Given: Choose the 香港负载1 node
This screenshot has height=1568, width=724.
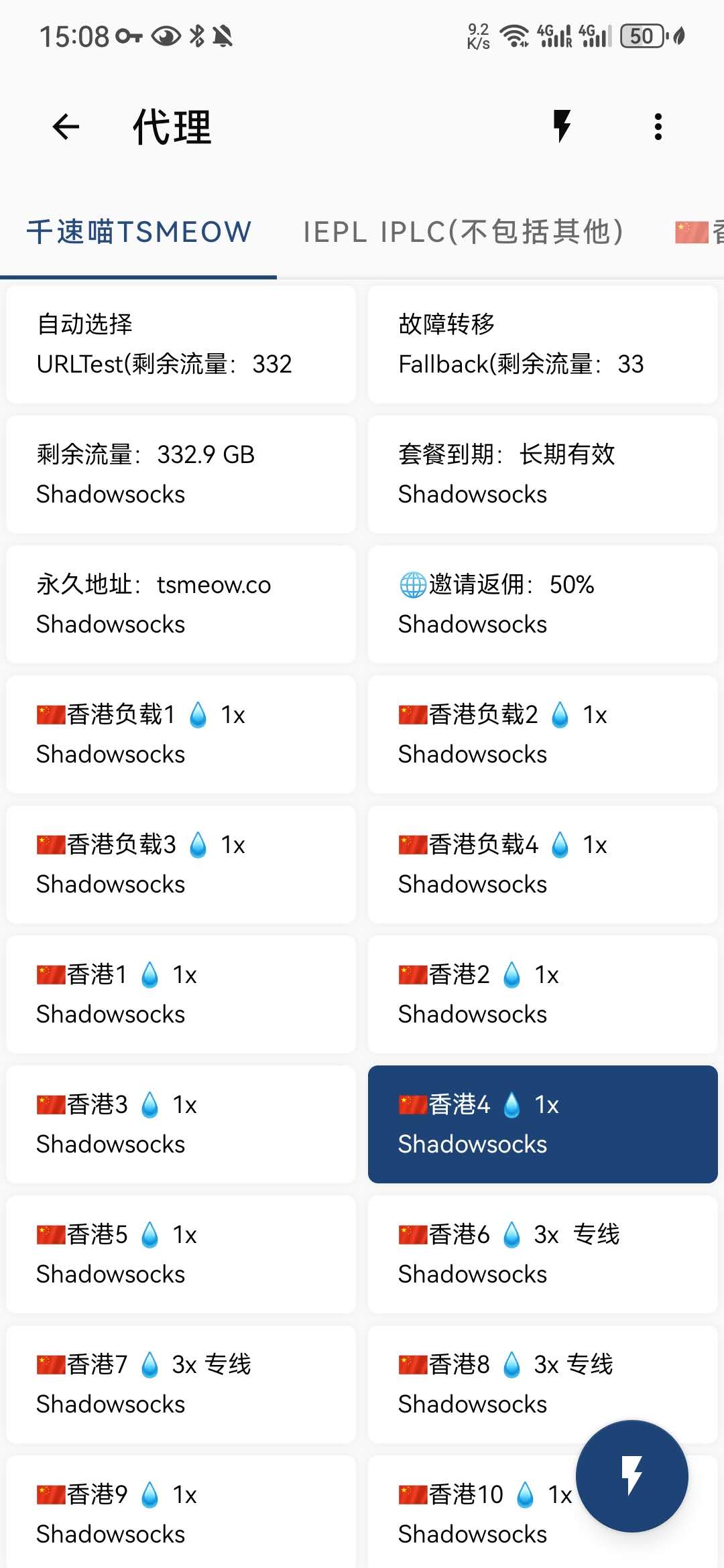Looking at the screenshot, I should coord(181,734).
